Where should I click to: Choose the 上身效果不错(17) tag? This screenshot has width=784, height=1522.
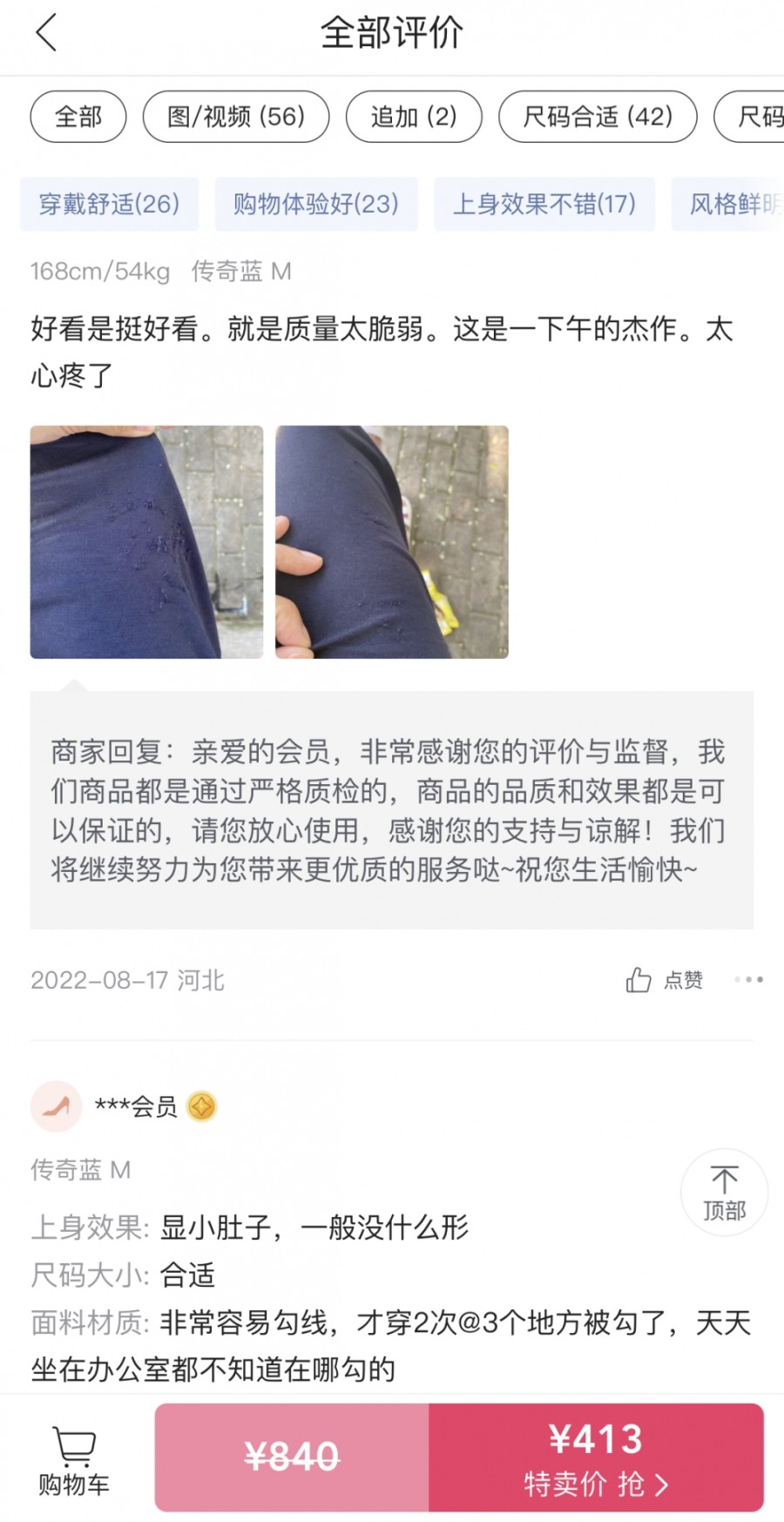[544, 204]
